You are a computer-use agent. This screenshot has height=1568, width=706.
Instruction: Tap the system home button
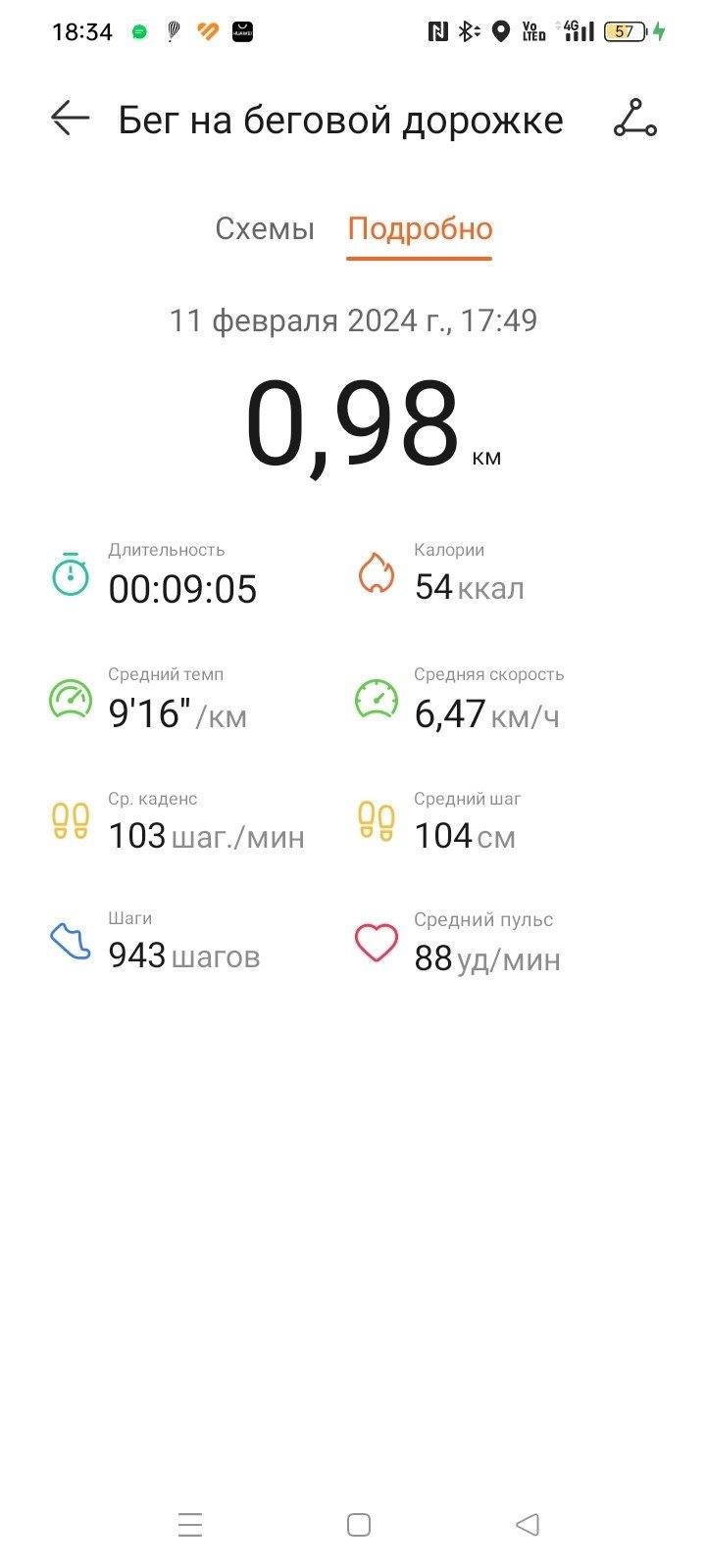click(x=359, y=1525)
